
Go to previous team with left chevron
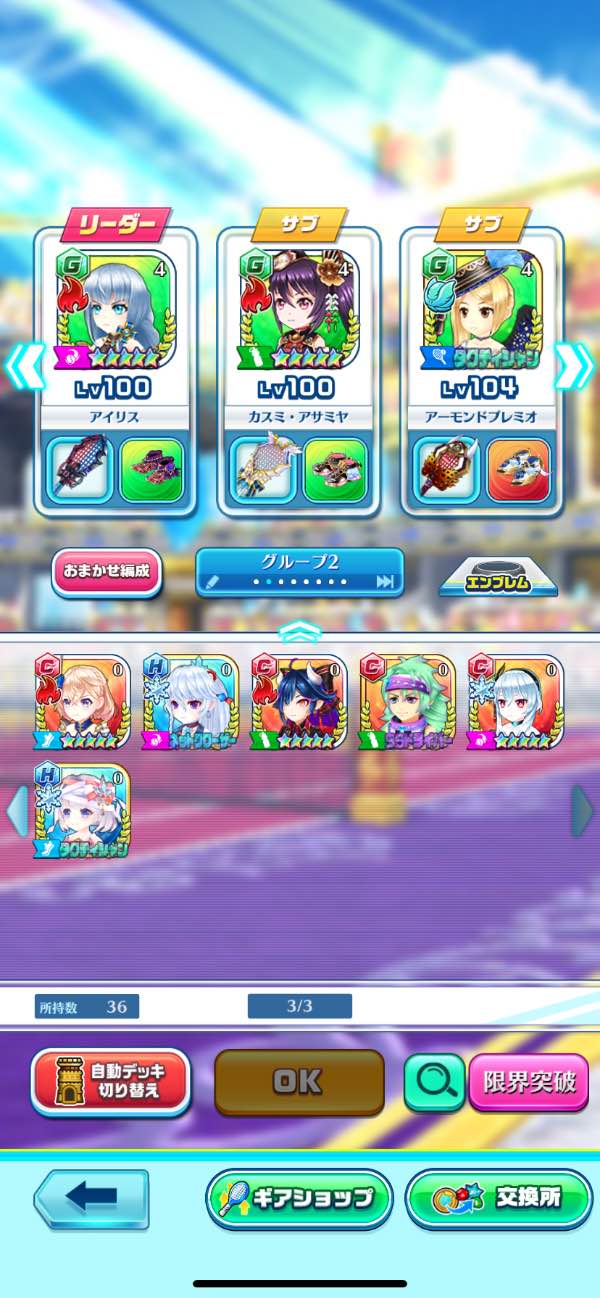tap(22, 366)
